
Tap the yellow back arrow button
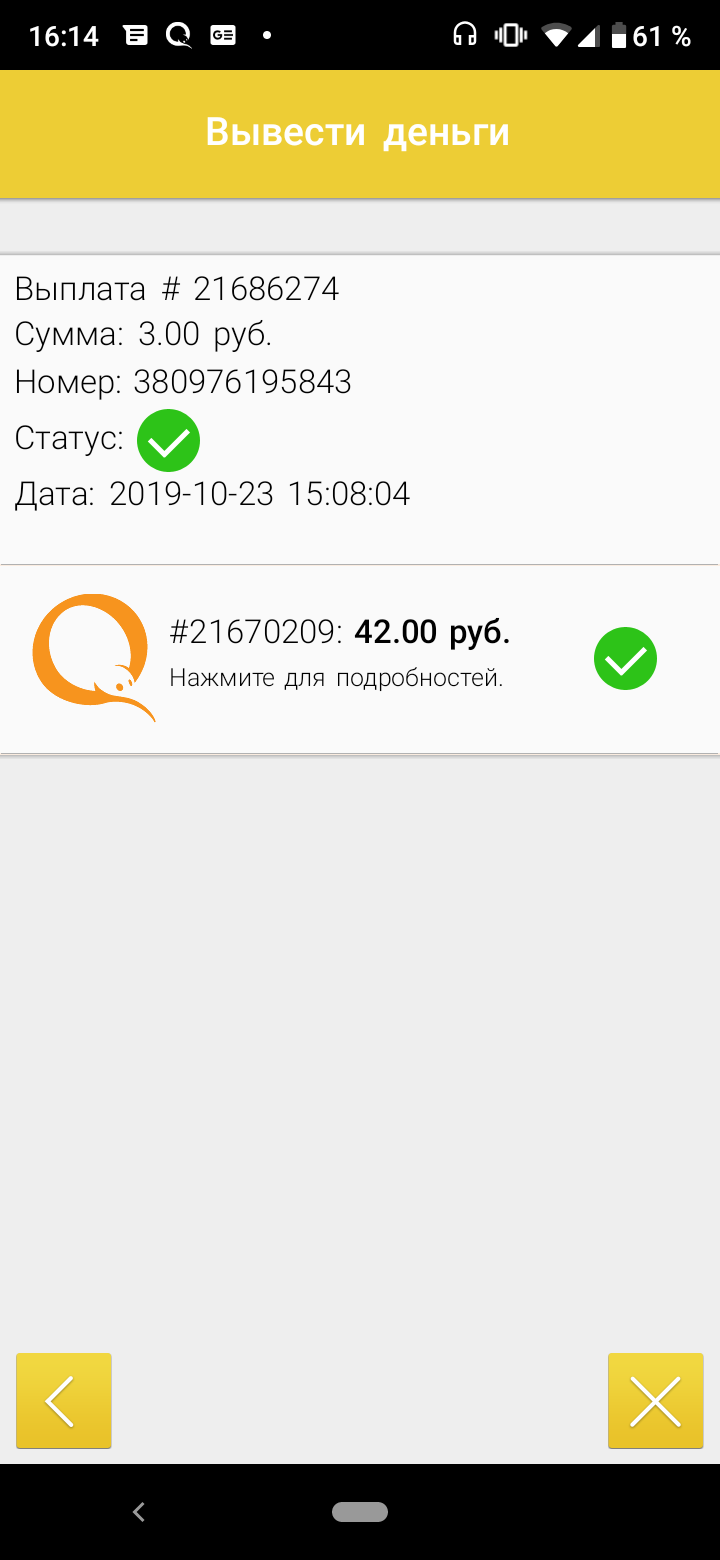coord(63,1400)
